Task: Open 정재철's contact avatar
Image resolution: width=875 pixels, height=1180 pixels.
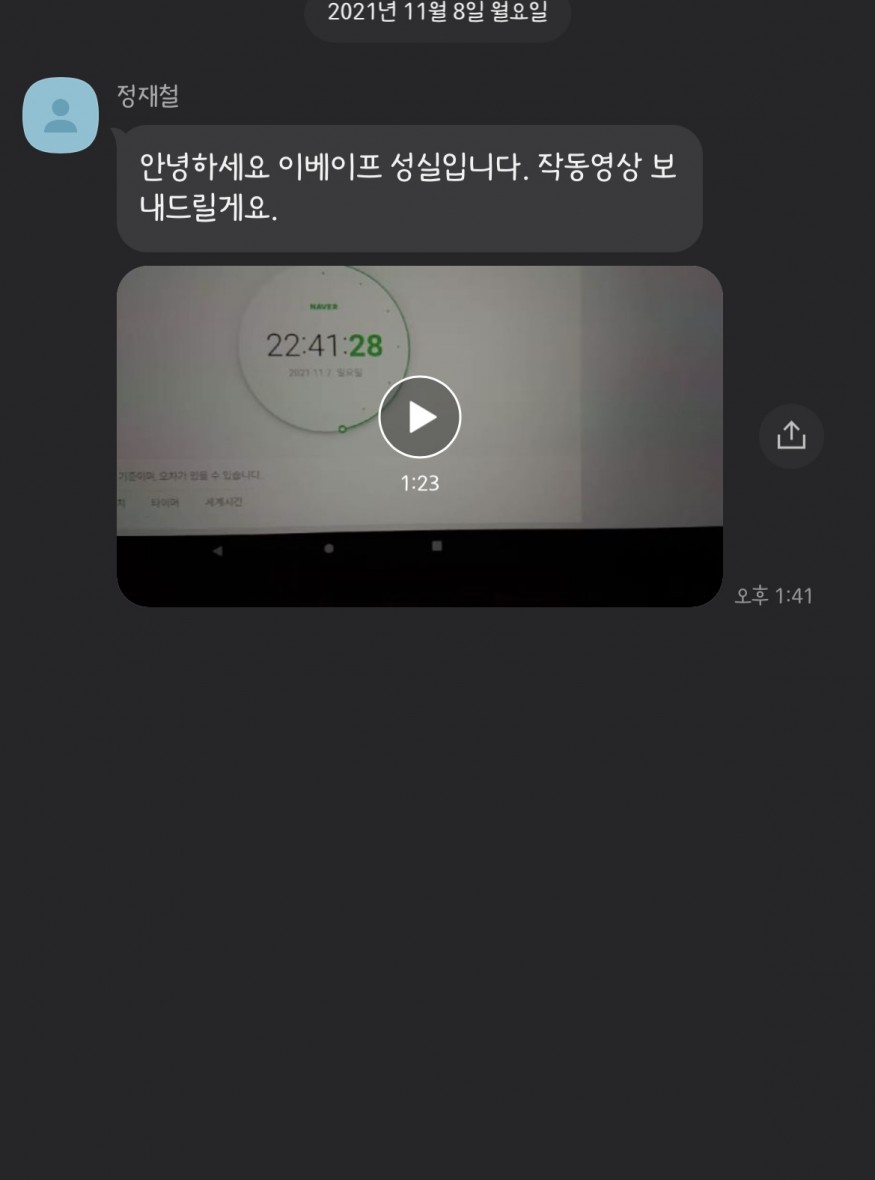Action: tap(60, 115)
